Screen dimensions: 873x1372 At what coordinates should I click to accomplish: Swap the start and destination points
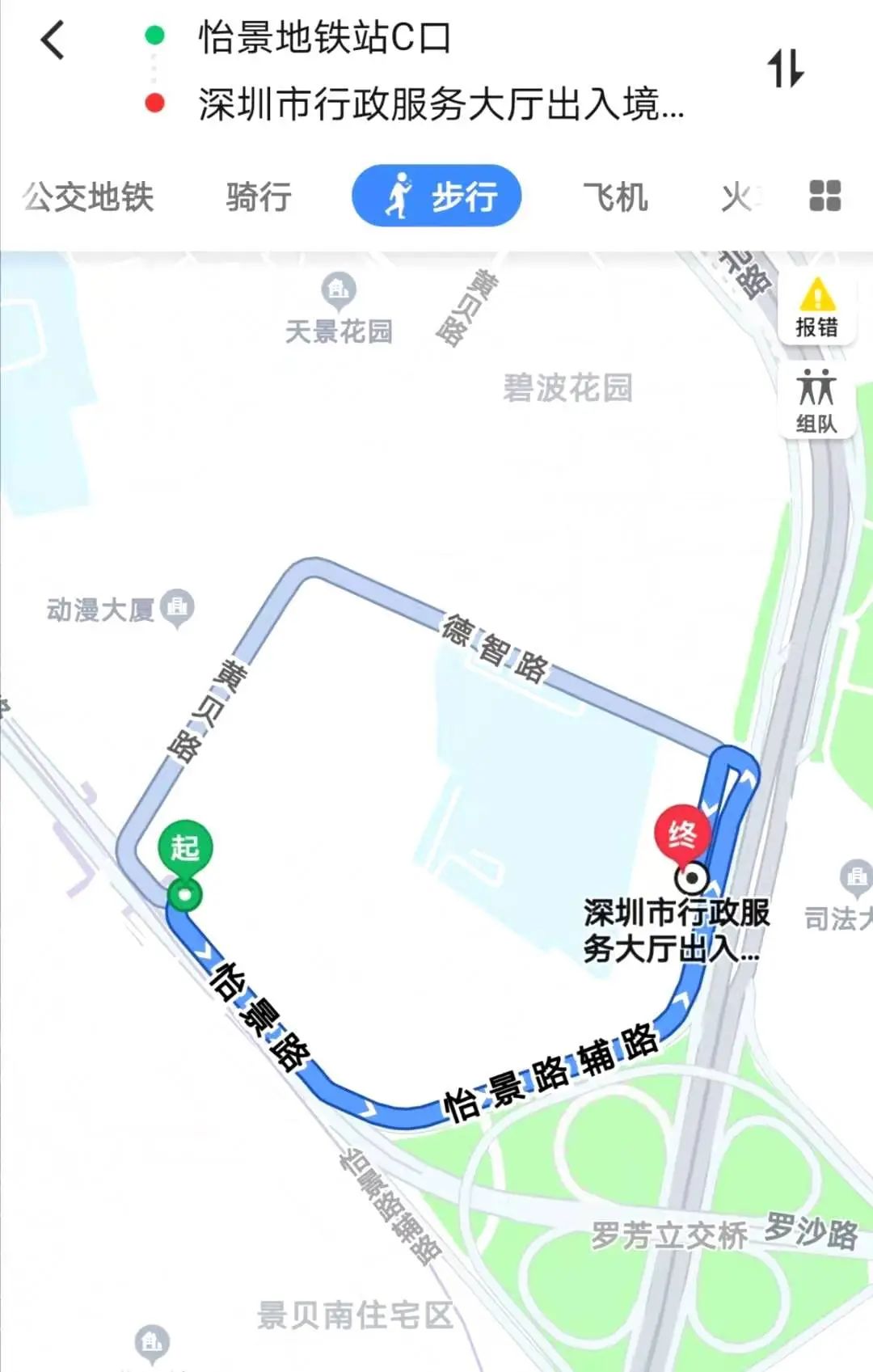coord(786,68)
